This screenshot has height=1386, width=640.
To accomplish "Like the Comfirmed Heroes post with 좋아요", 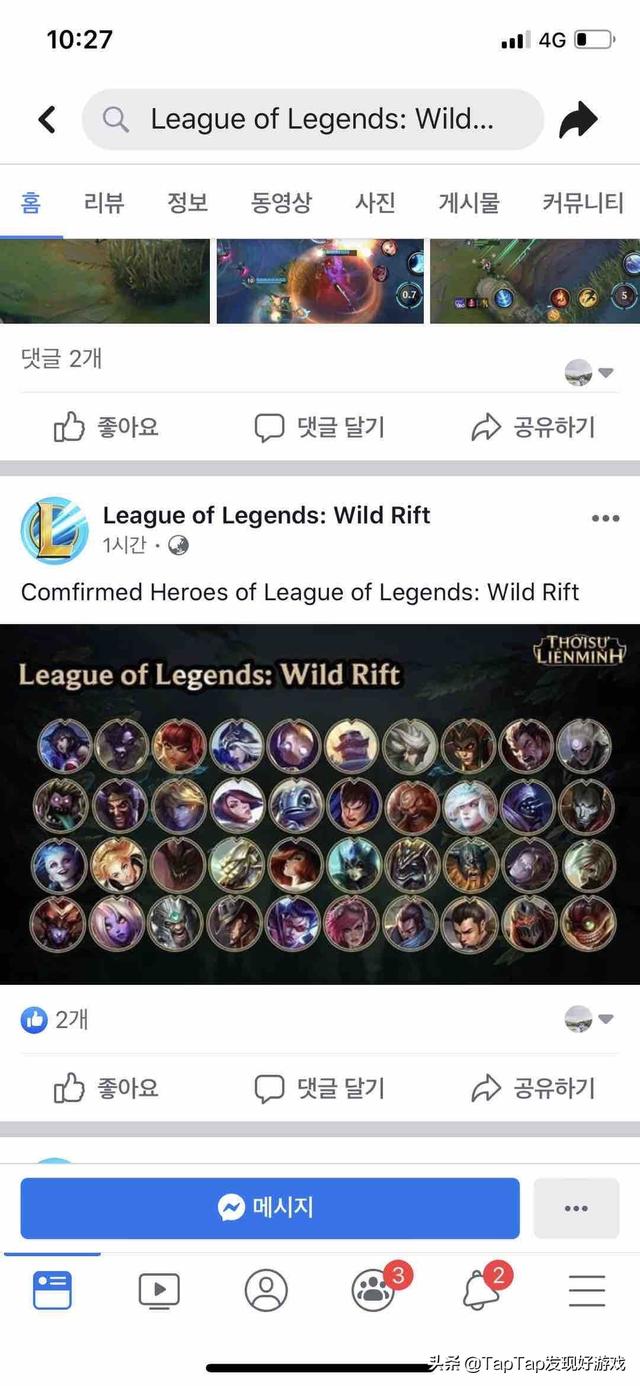I will (106, 1087).
